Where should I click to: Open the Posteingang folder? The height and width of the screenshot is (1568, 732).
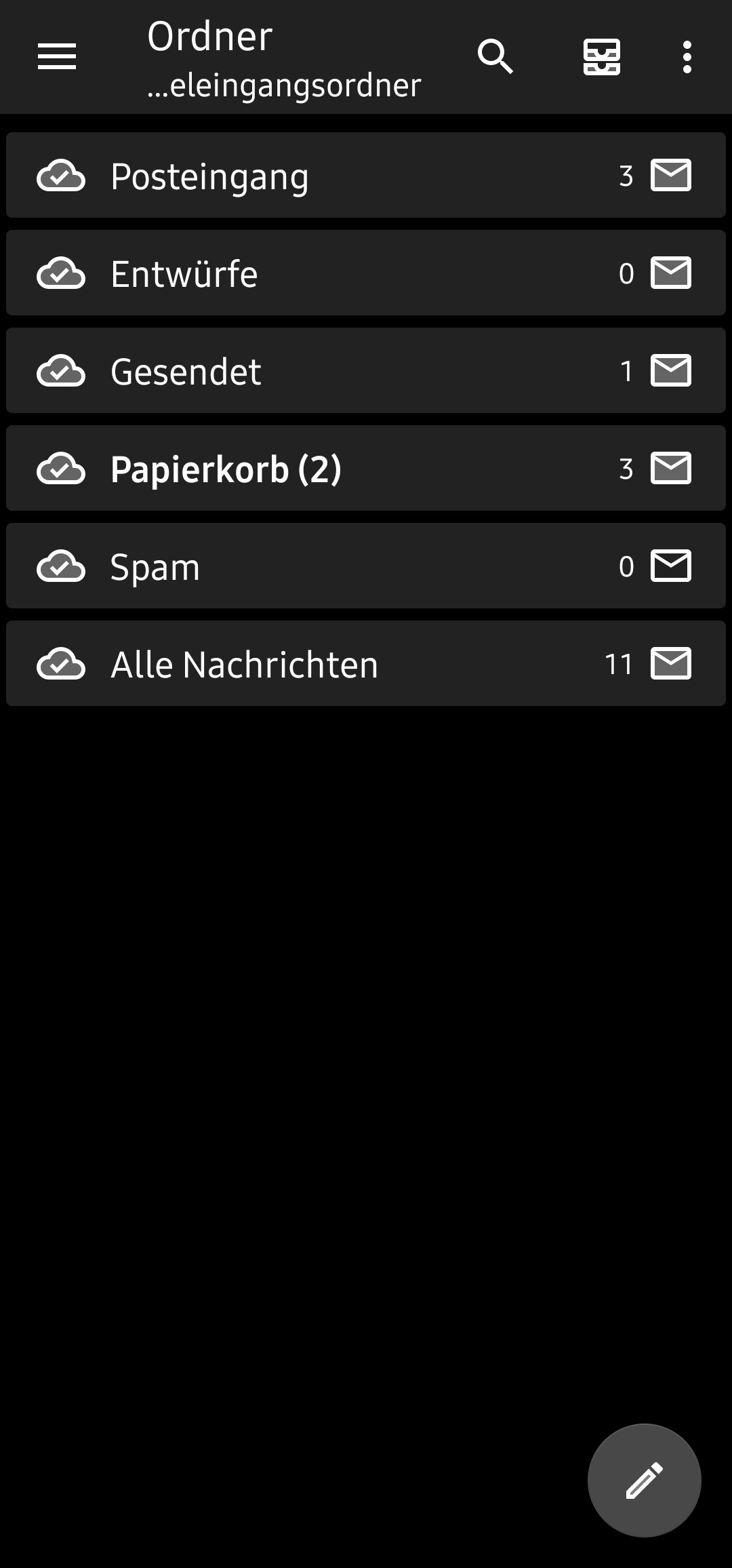[x=366, y=176]
